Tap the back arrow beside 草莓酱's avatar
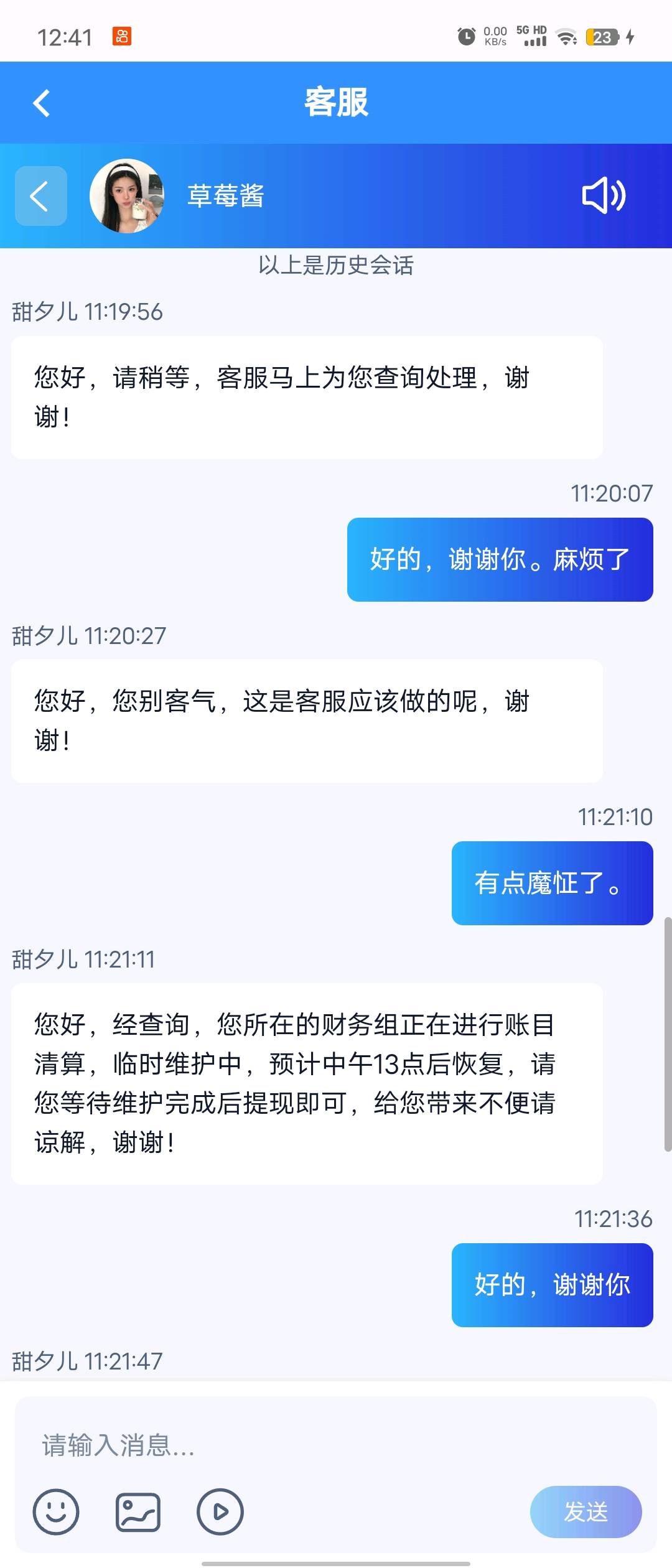This screenshot has width=672, height=1568. click(x=40, y=196)
